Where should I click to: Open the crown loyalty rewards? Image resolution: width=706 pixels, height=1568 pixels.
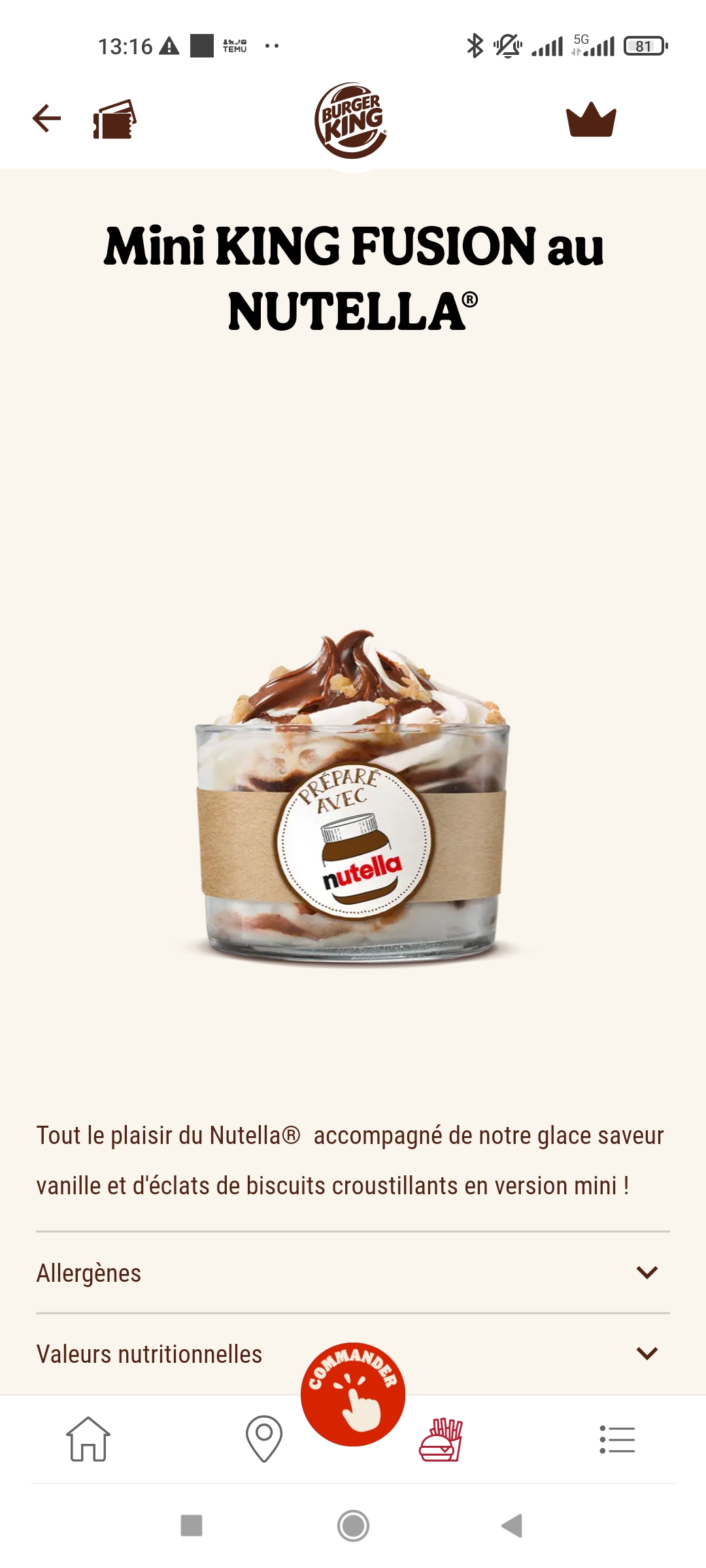tap(591, 120)
